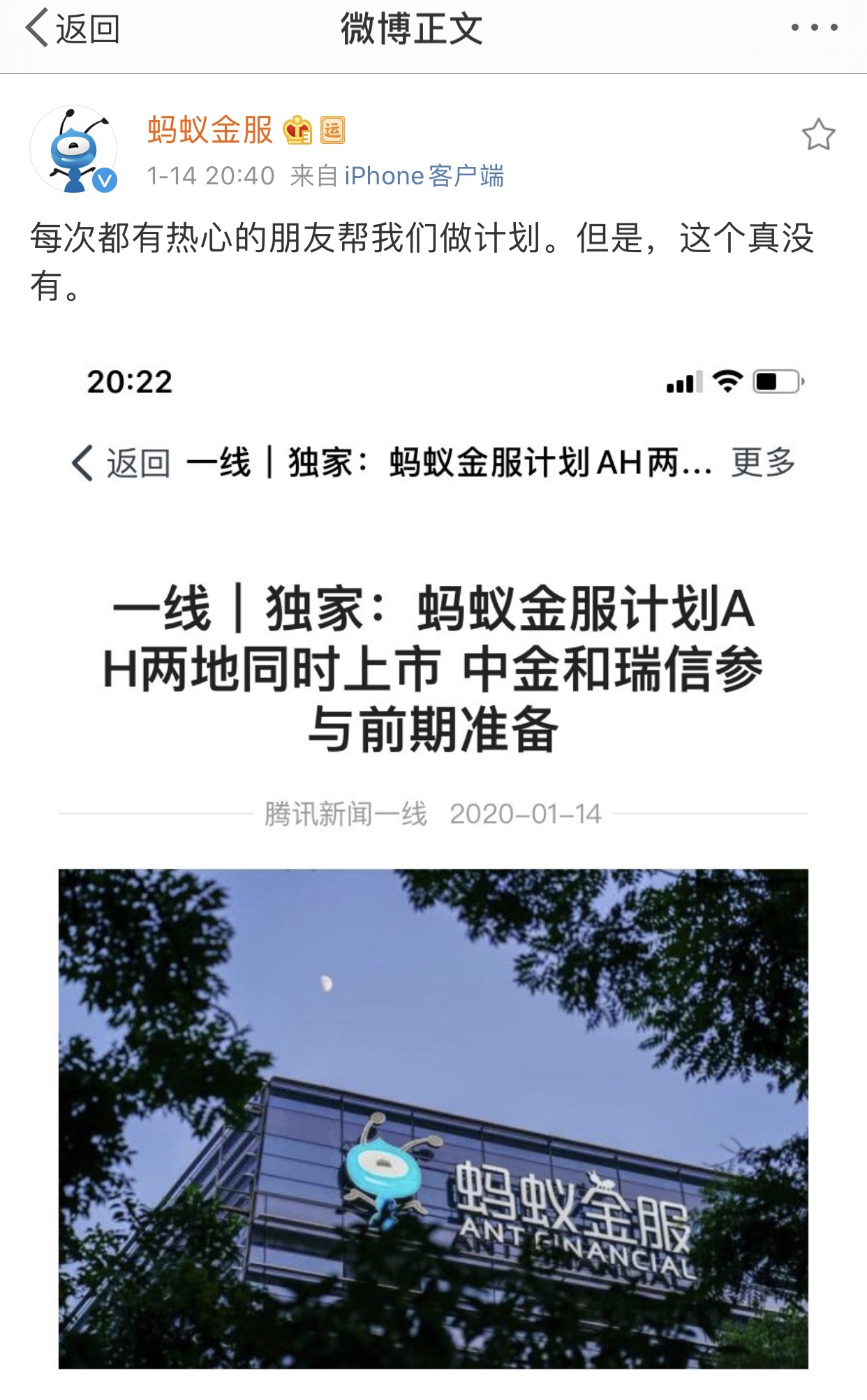Open the three-dot overflow menu
This screenshot has width=867, height=1400.
(x=814, y=28)
